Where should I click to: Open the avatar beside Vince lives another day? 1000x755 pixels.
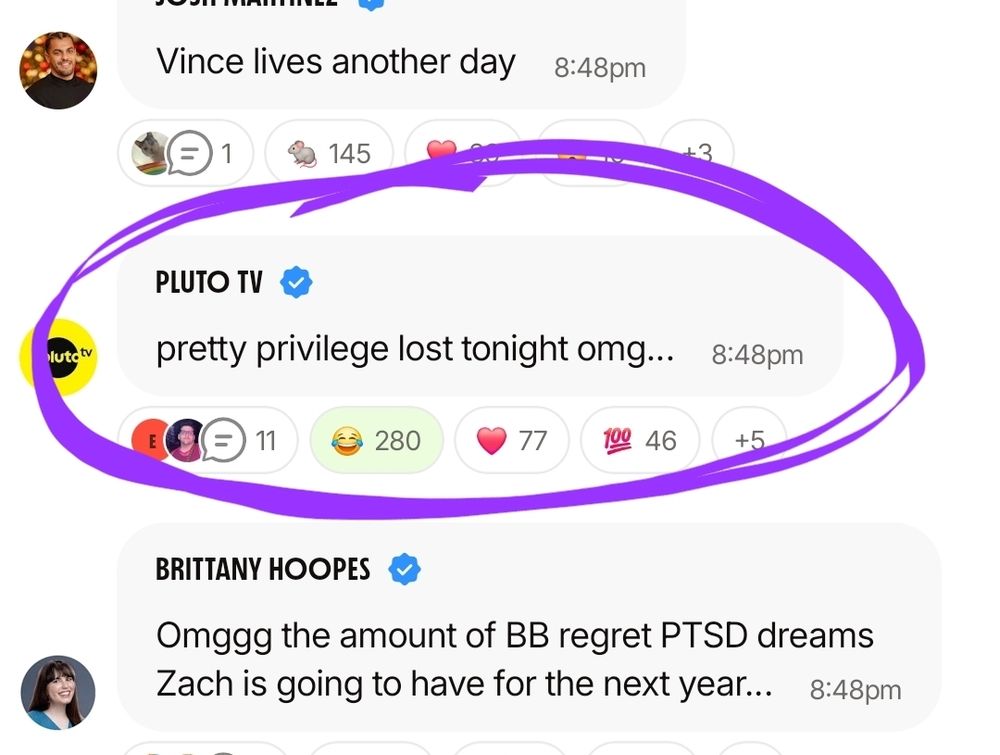tap(58, 70)
